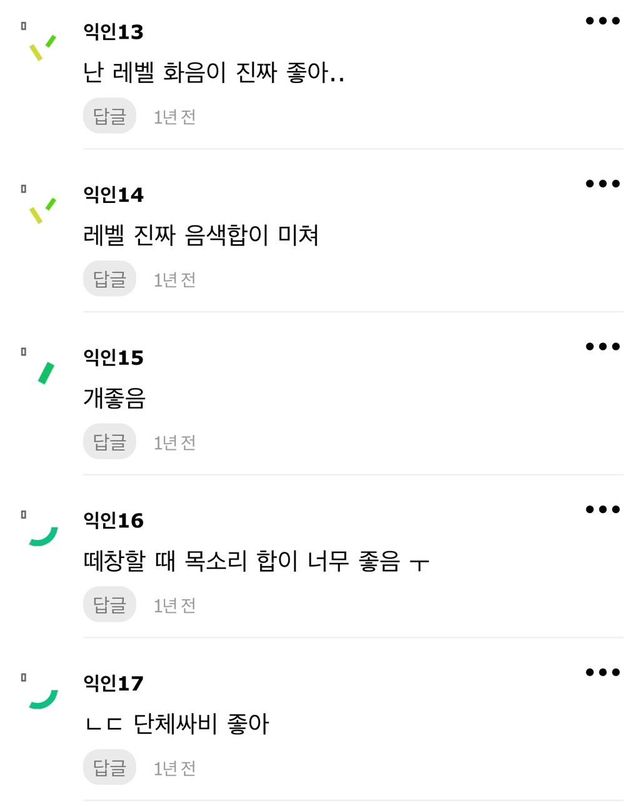
Task: Reply to 익인13's comment via 답글
Action: pyautogui.click(x=109, y=116)
